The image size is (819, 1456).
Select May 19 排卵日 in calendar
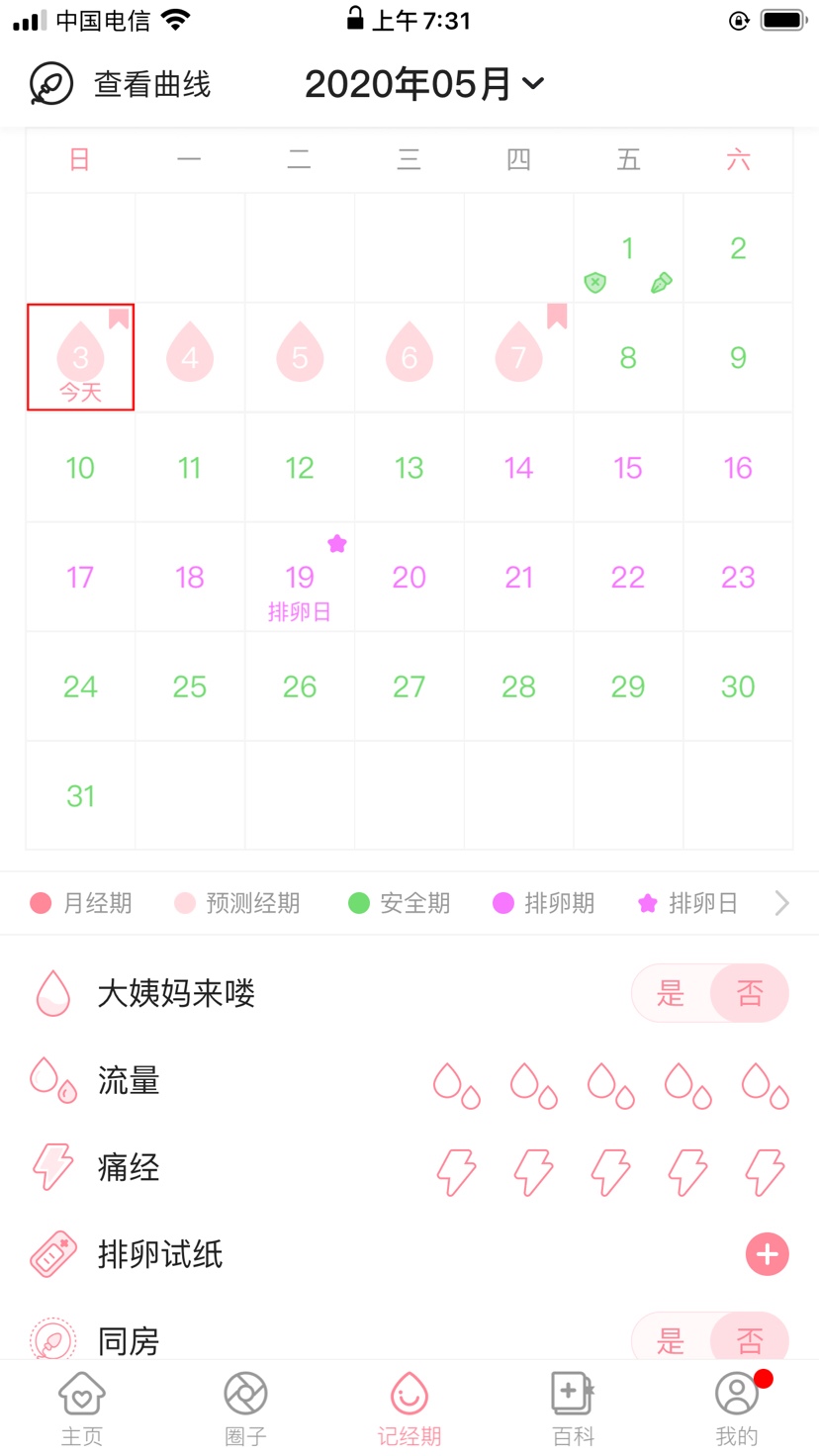pyautogui.click(x=300, y=577)
